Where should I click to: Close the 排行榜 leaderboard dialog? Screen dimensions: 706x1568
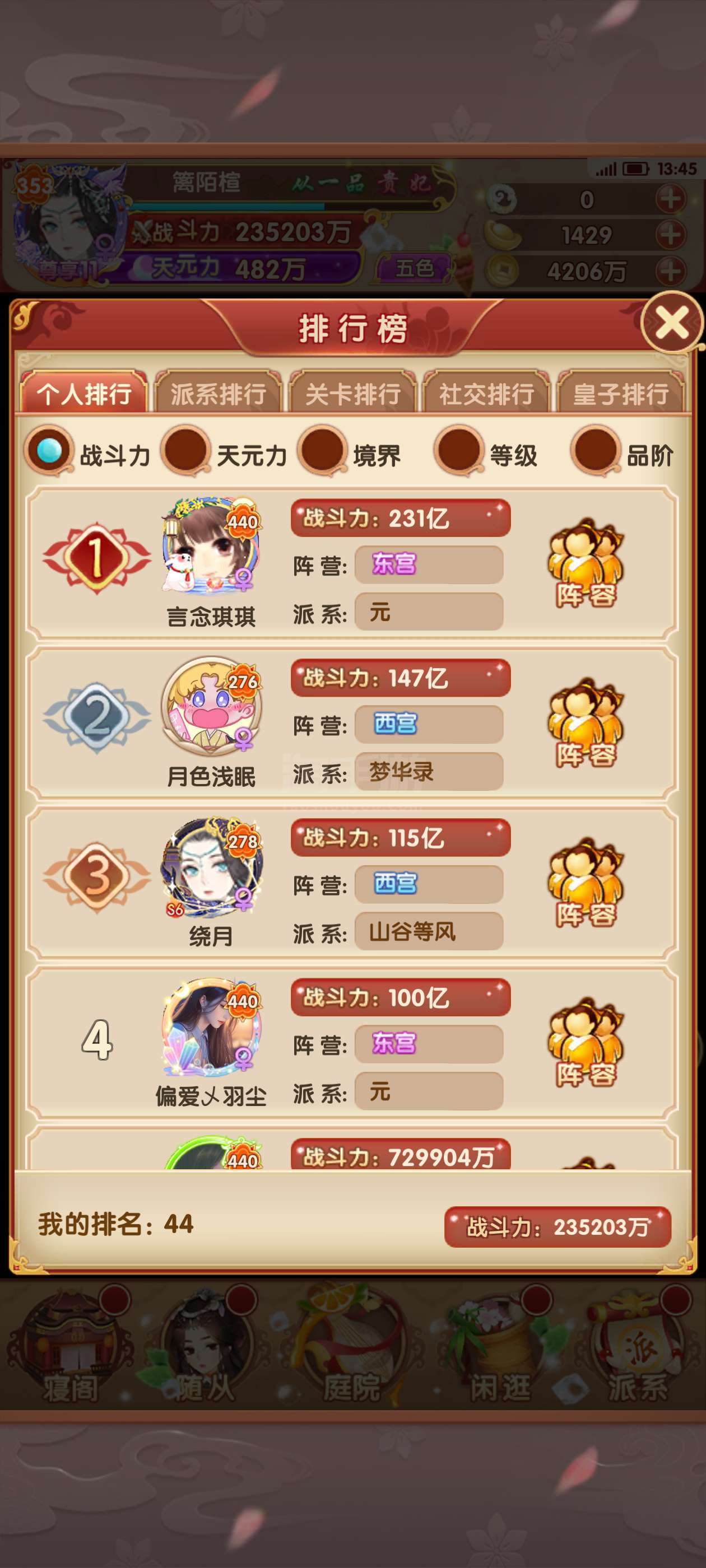tap(672, 322)
